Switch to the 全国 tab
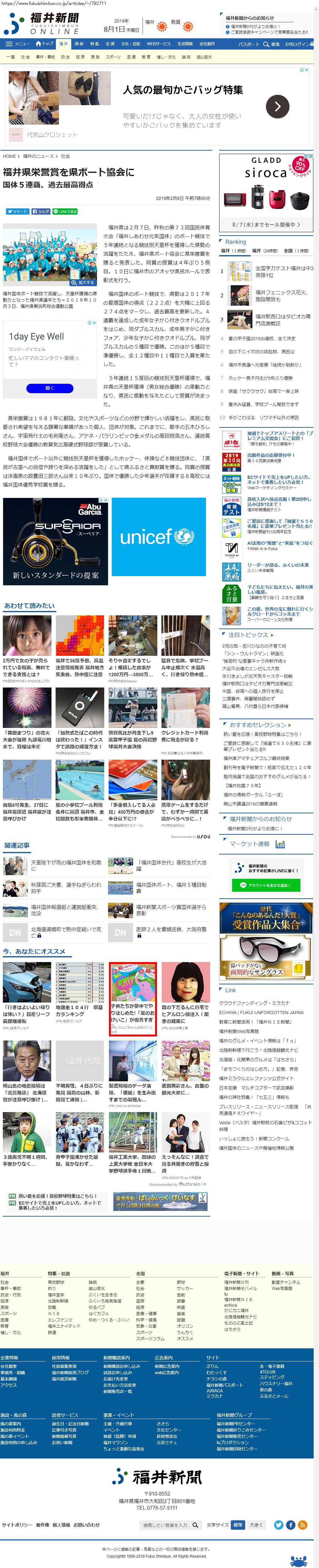This screenshot has width=319, height=1568. (x=110, y=44)
